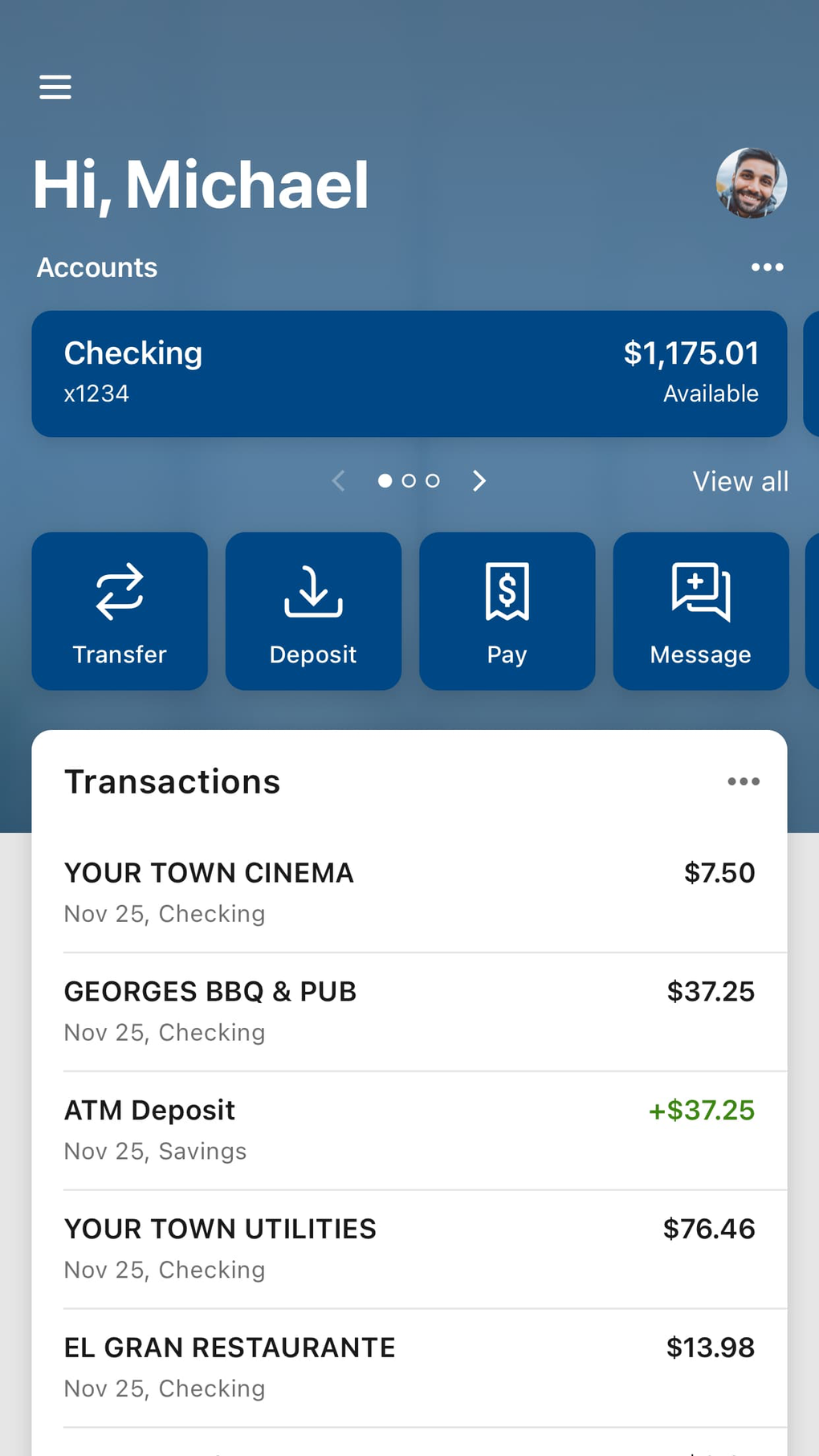
Task: Open Transactions more options
Action: pos(743,781)
